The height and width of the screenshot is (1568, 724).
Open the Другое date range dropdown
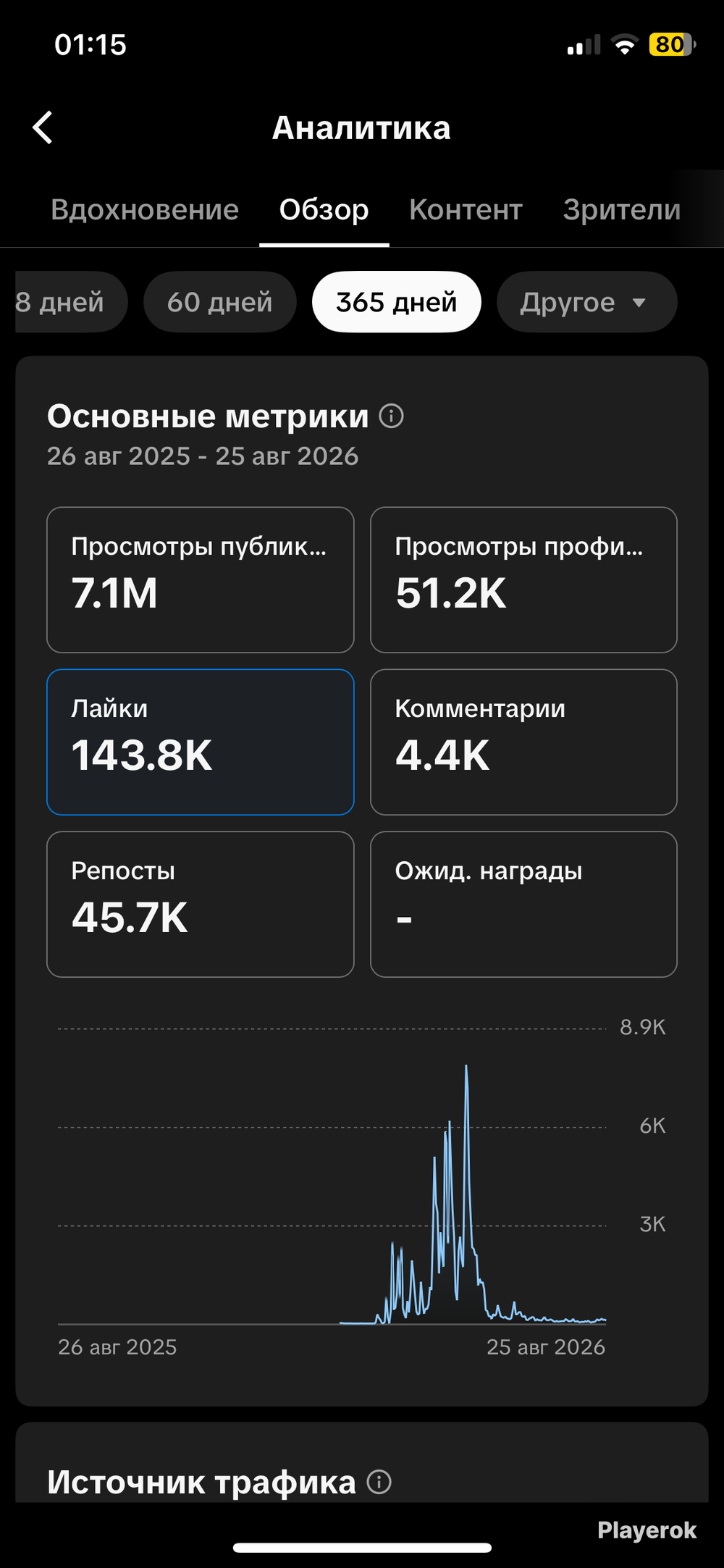point(586,302)
